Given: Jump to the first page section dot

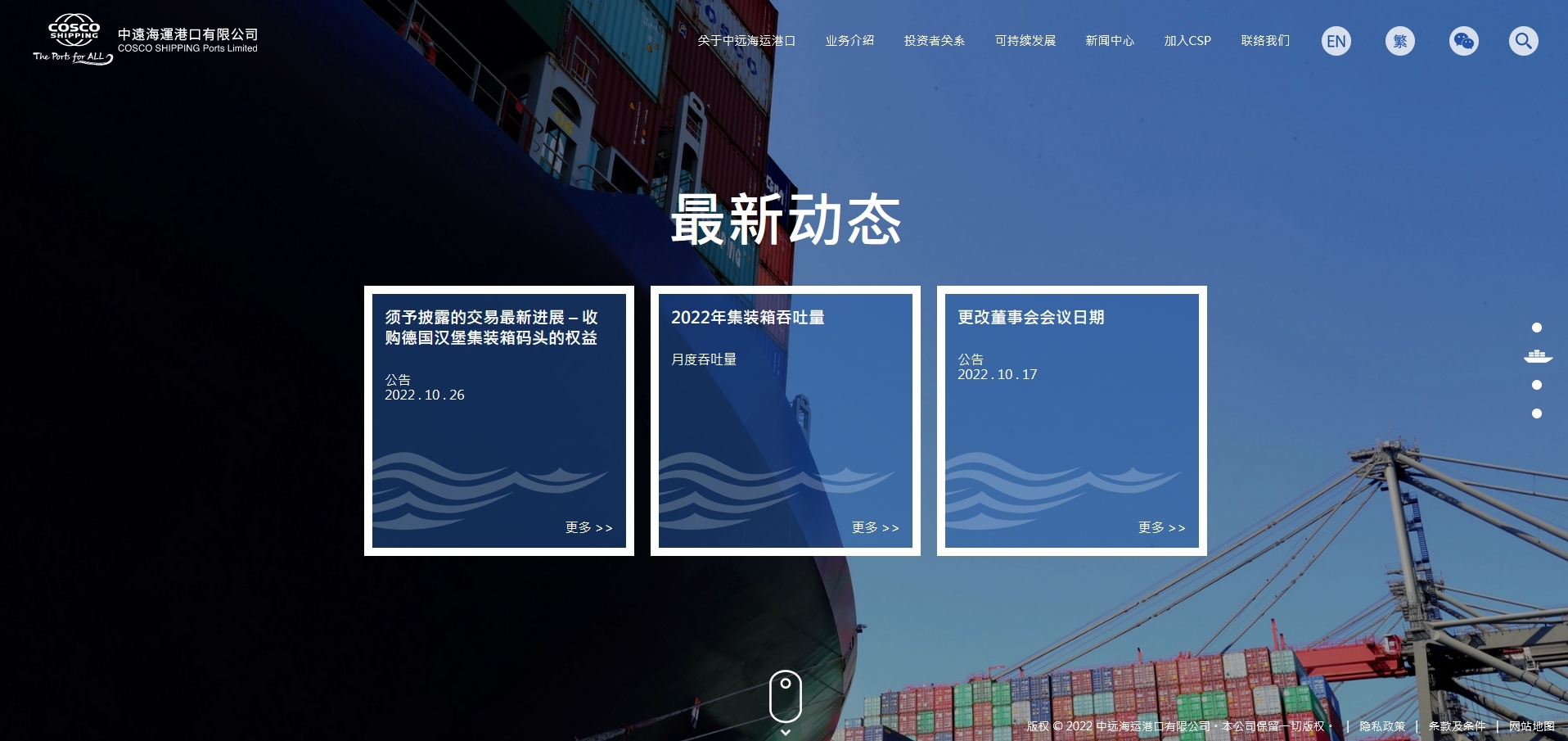Looking at the screenshot, I should click(1536, 328).
